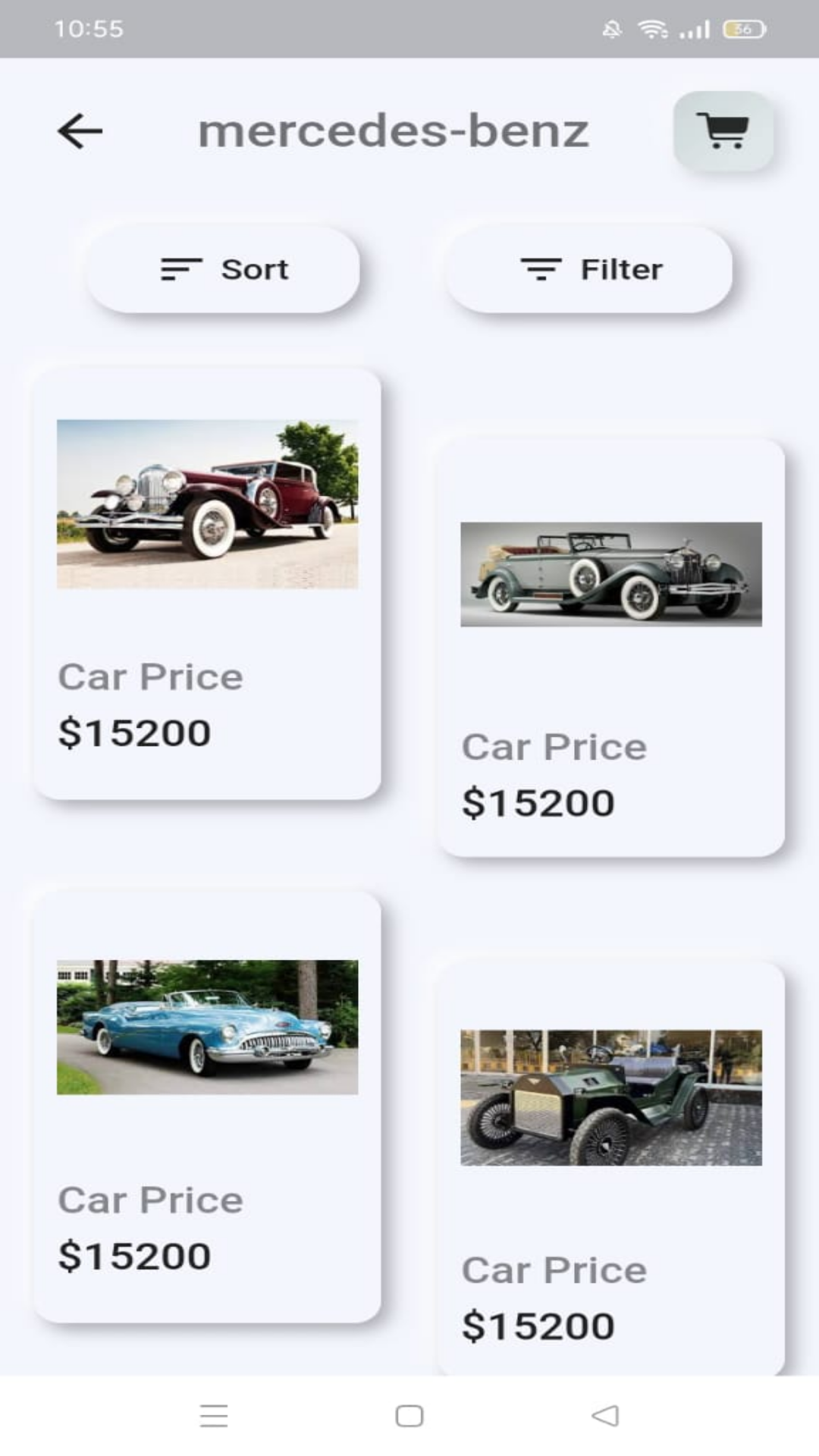Open the grey-green convertible car card

point(611,647)
